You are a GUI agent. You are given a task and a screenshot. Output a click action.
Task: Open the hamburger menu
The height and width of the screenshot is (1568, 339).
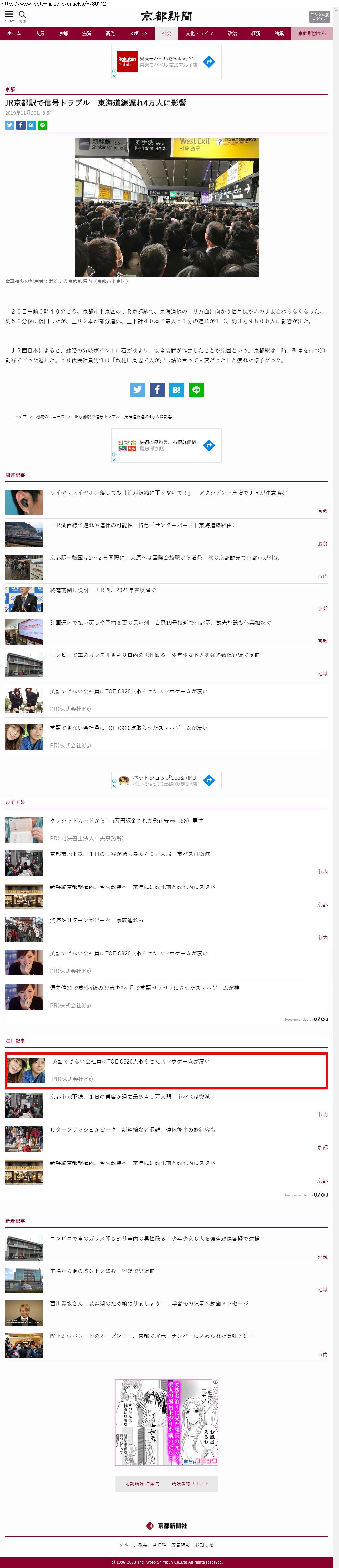click(x=9, y=15)
